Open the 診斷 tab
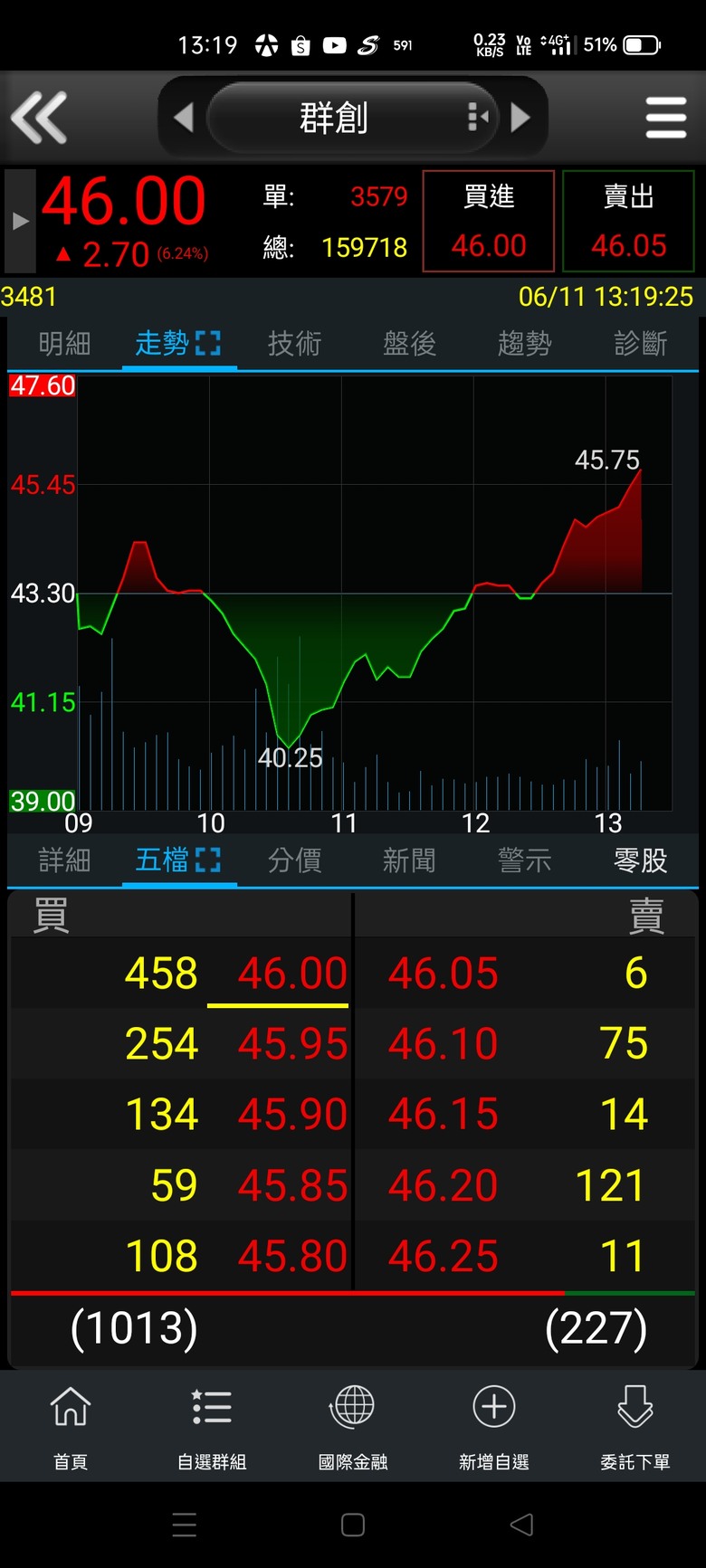The height and width of the screenshot is (1568, 706). [x=640, y=344]
